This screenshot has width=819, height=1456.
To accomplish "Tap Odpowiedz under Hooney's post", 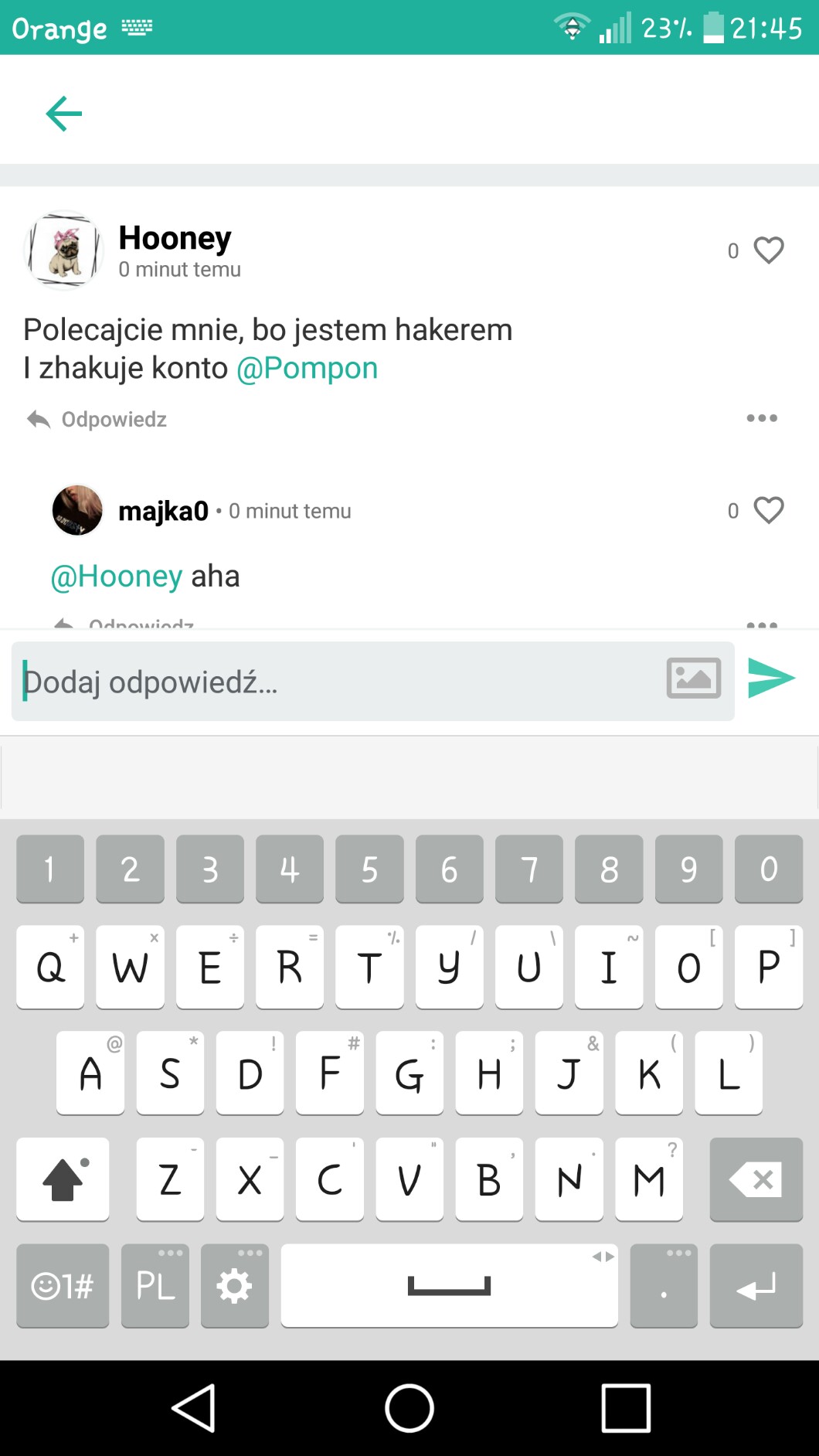I will tap(97, 419).
